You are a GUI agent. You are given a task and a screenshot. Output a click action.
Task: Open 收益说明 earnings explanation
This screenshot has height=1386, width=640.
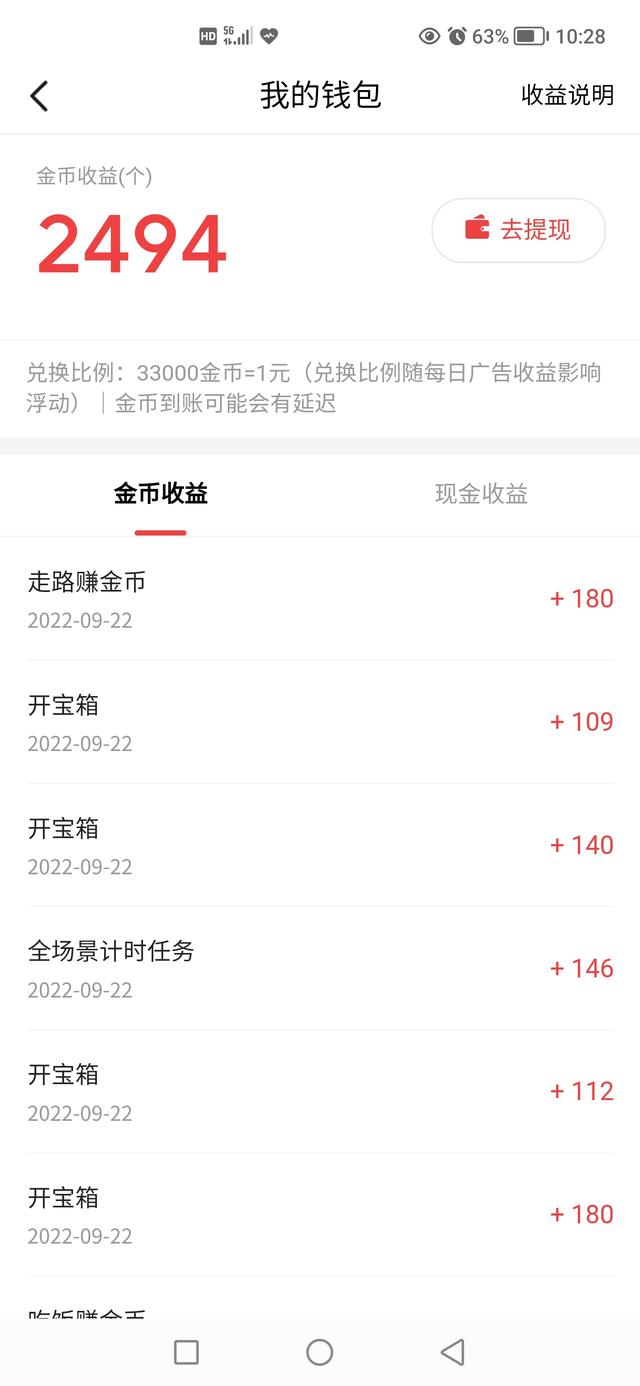(567, 95)
